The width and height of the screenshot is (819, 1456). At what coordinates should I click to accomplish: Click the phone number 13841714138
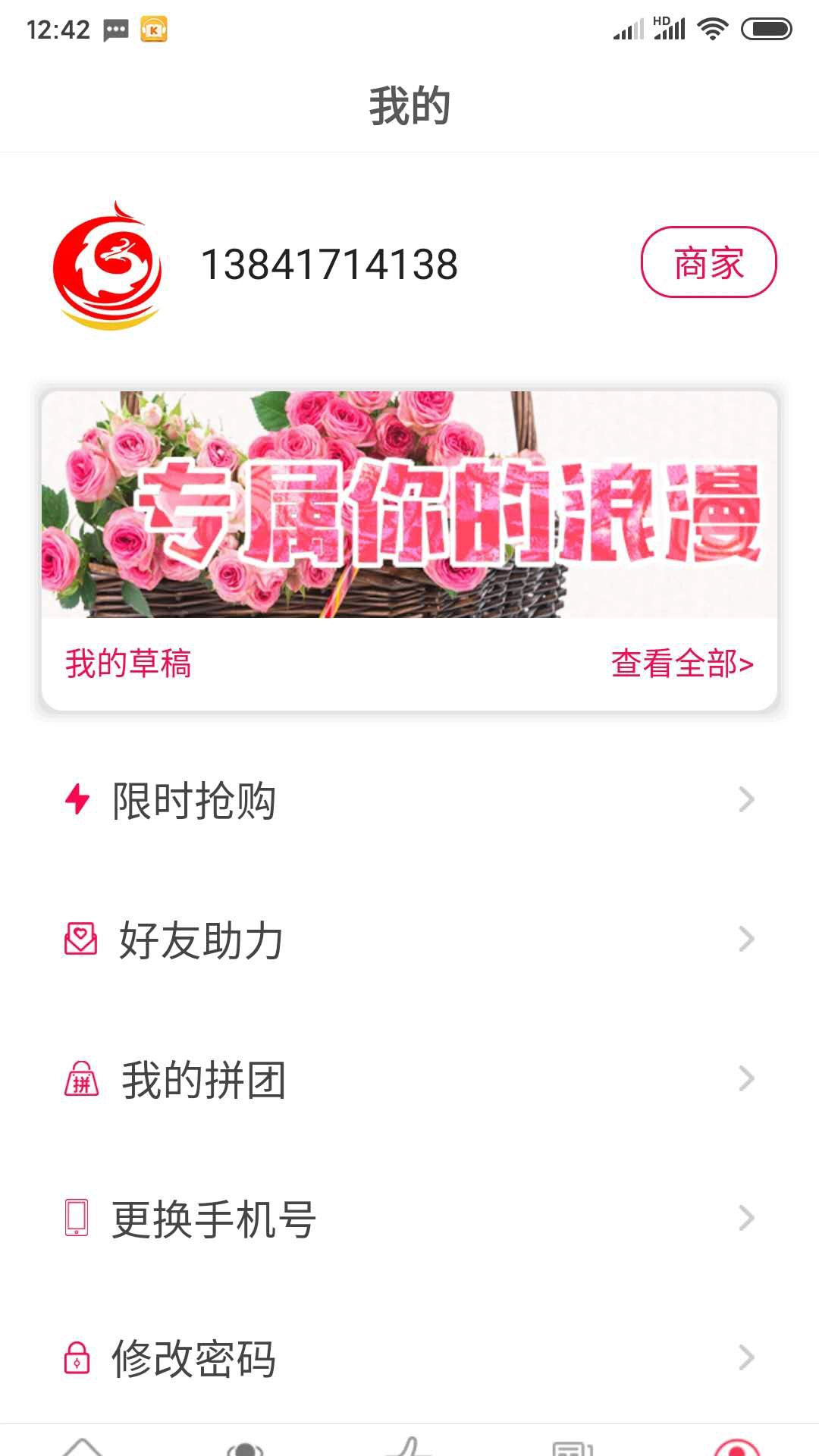[x=330, y=265]
